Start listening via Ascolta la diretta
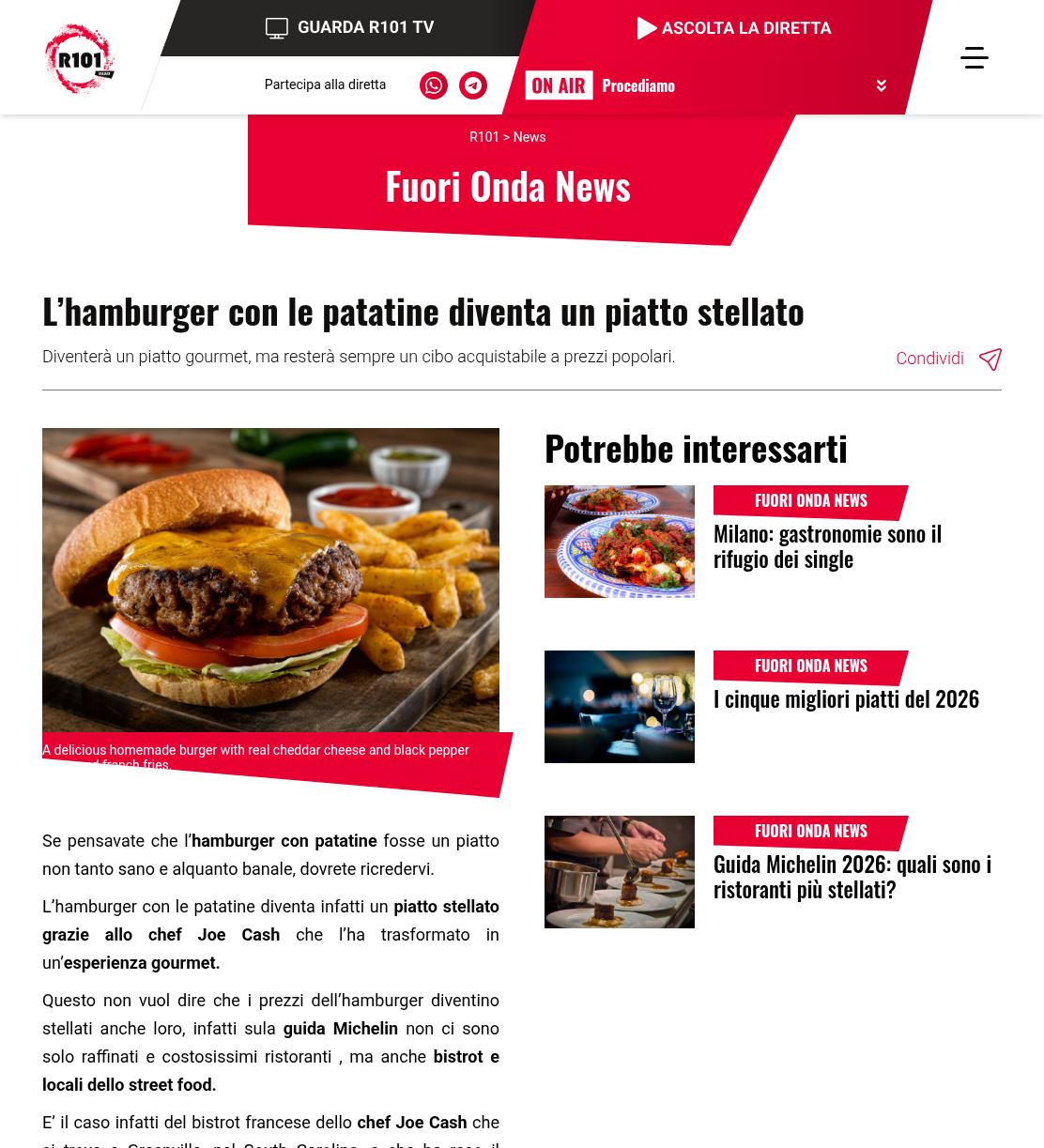Viewport: 1044px width, 1148px height. tap(733, 28)
